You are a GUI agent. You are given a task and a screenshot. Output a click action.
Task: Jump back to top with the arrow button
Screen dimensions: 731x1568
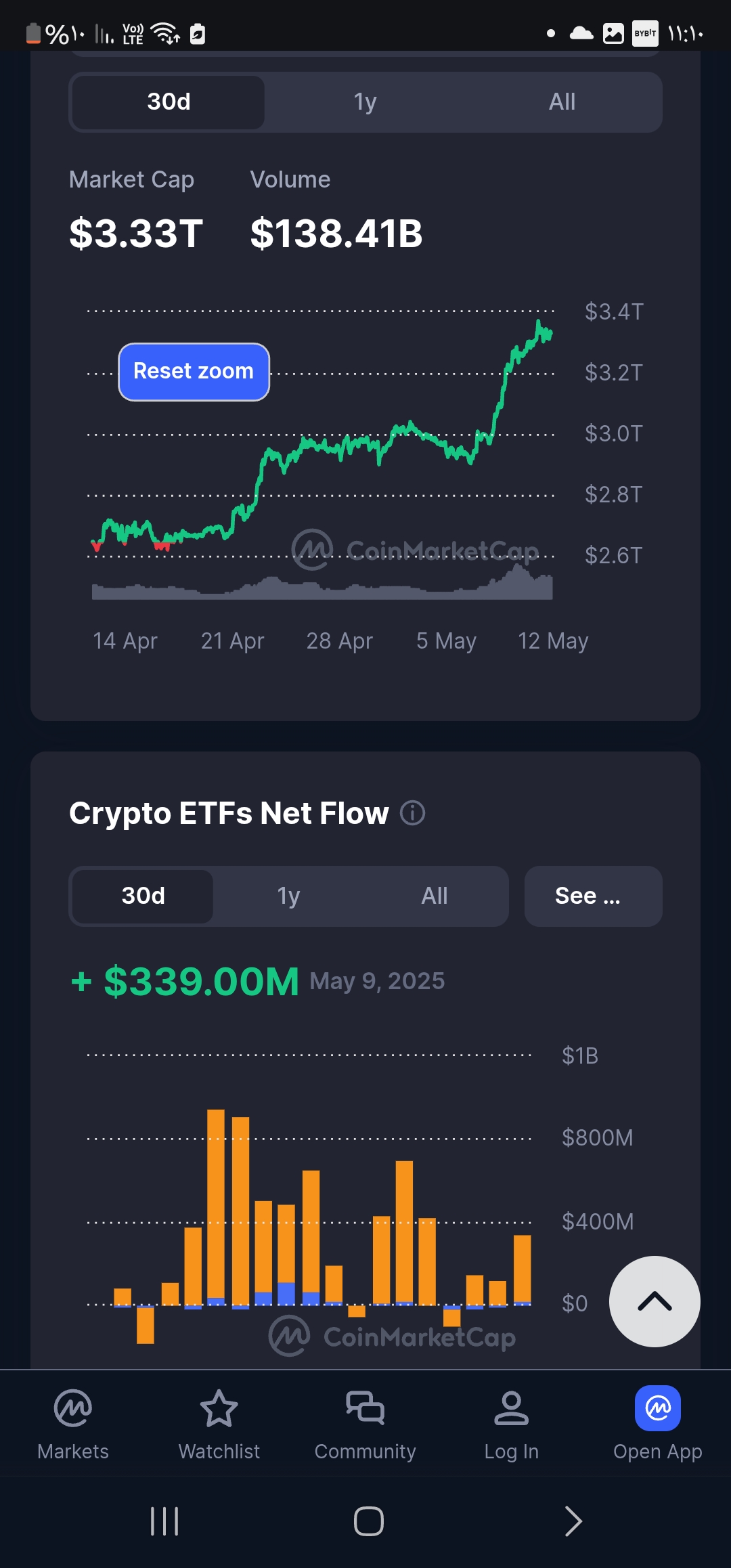click(x=654, y=1301)
